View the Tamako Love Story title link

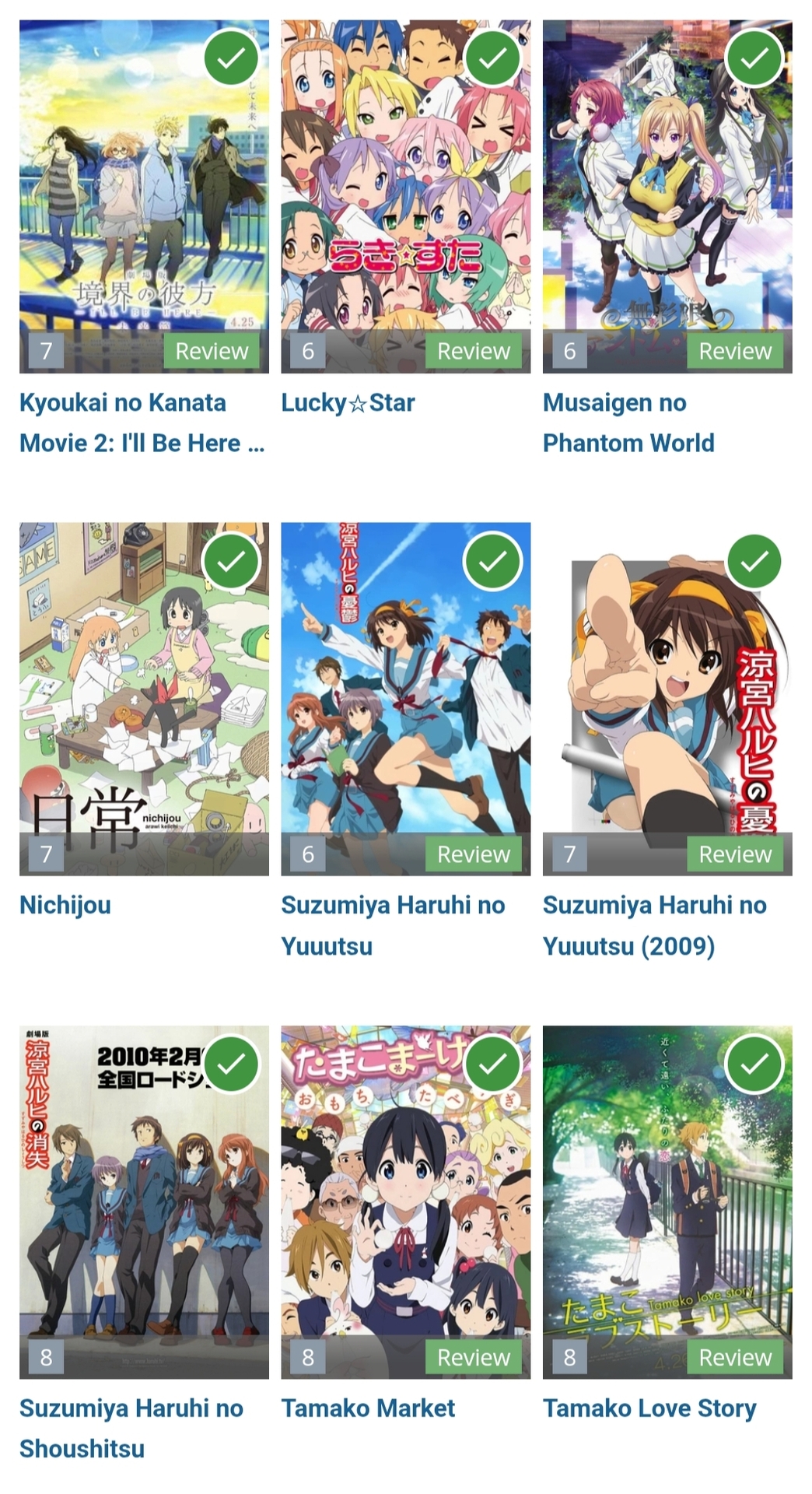tap(649, 1408)
